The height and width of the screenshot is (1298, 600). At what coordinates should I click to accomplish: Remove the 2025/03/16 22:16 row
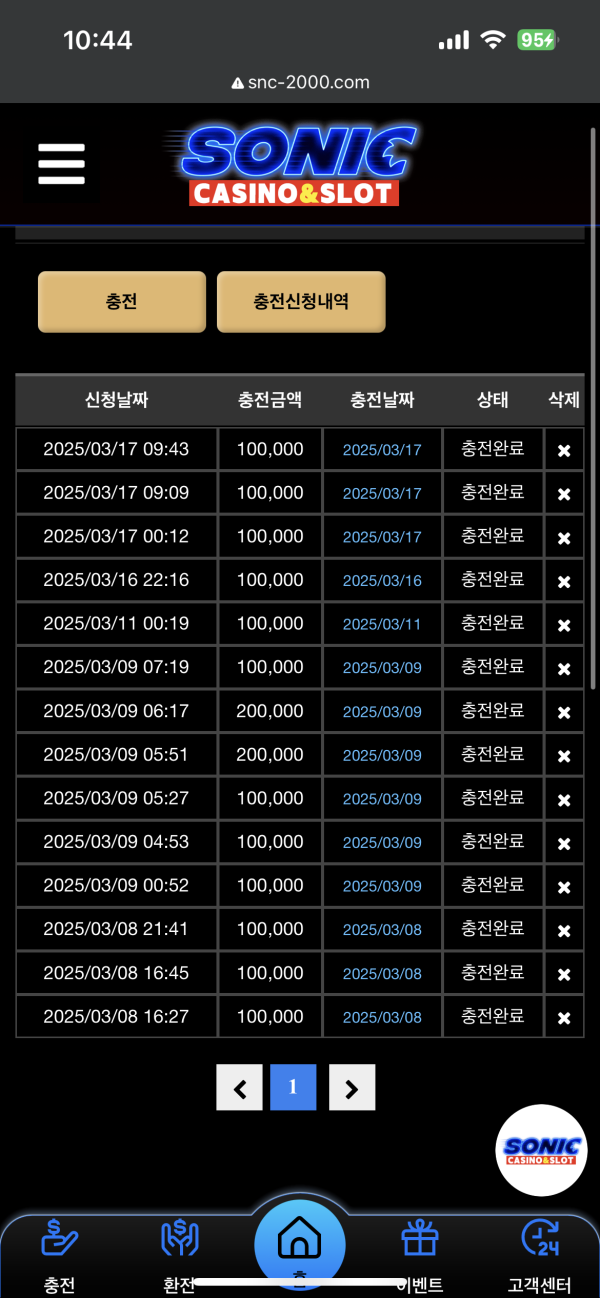pyautogui.click(x=564, y=580)
